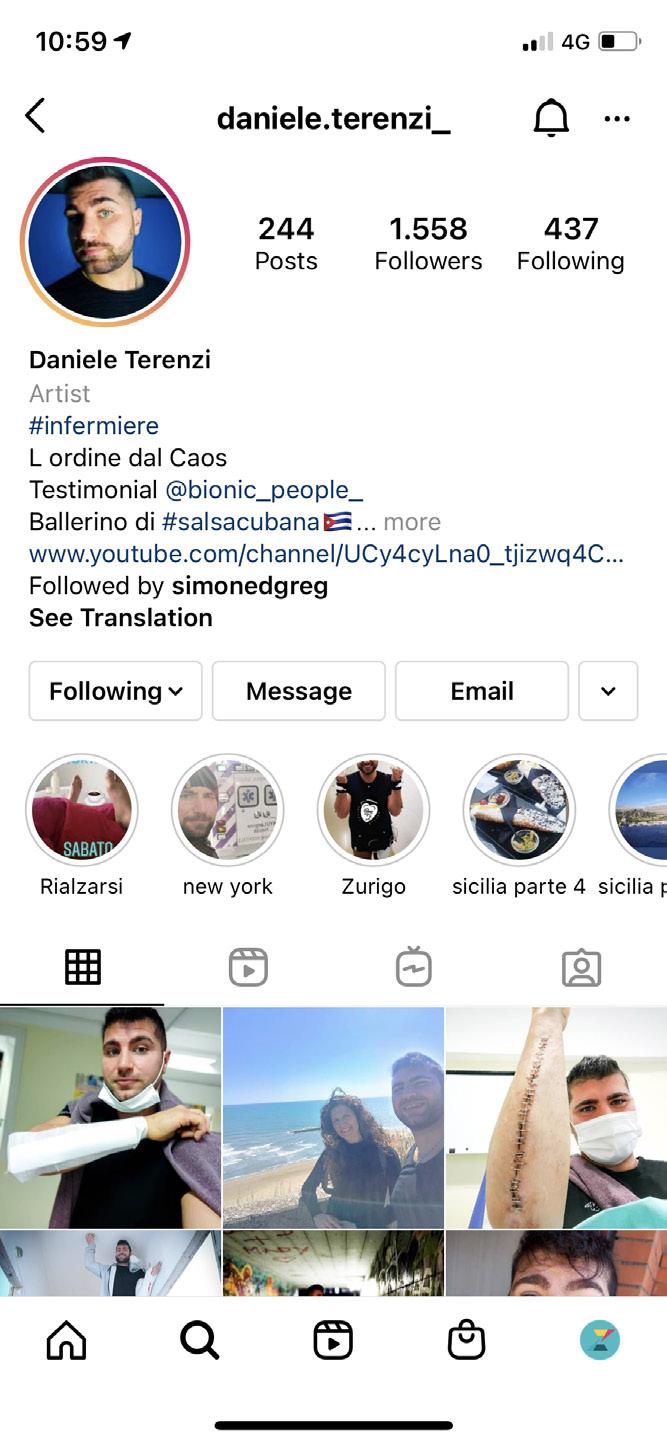Message Daniele Terenzi
The height and width of the screenshot is (1444, 667).
298,691
